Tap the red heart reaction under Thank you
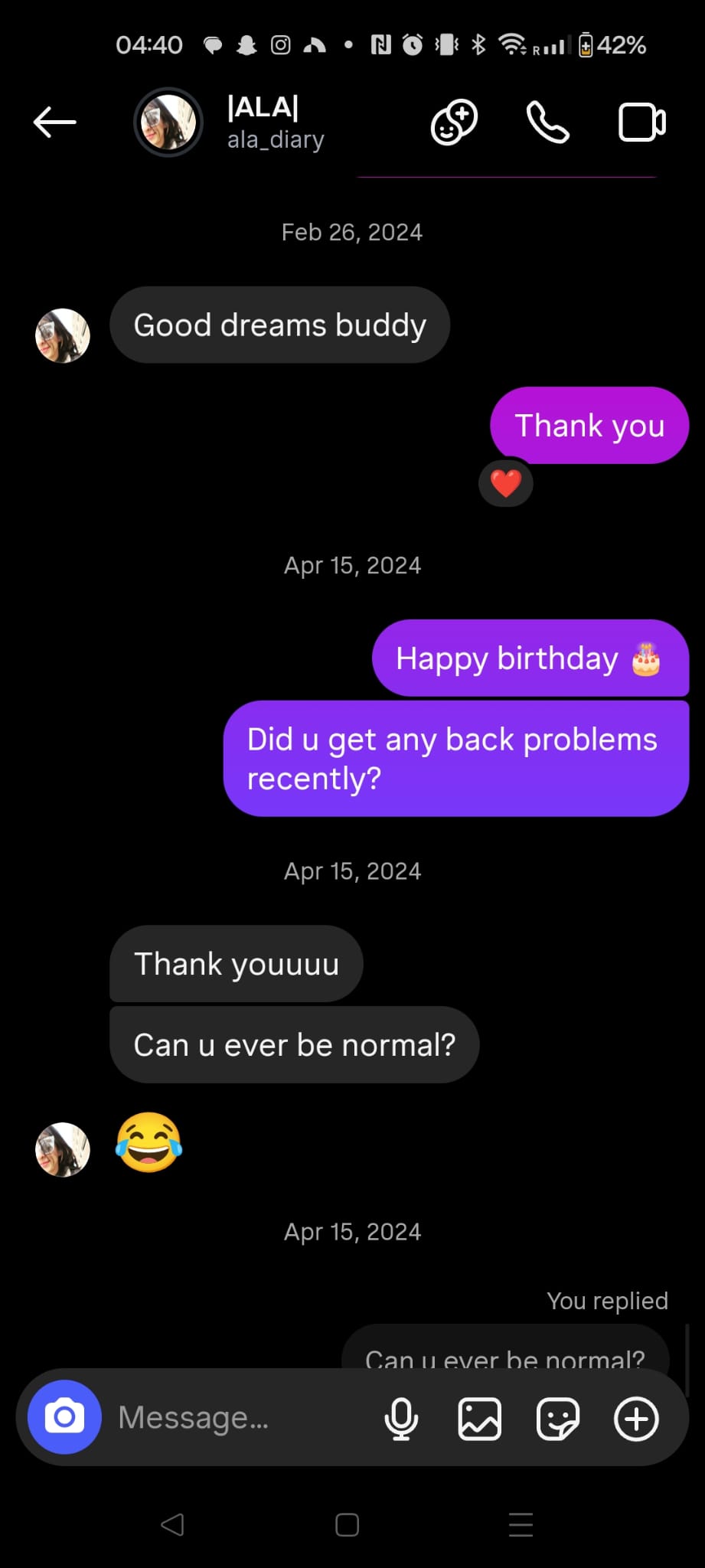705x1568 pixels. point(506,482)
